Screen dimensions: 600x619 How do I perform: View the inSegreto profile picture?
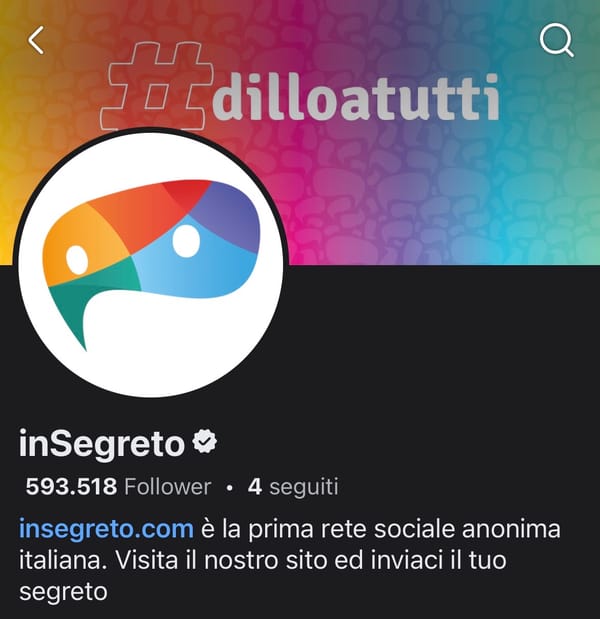(x=152, y=265)
